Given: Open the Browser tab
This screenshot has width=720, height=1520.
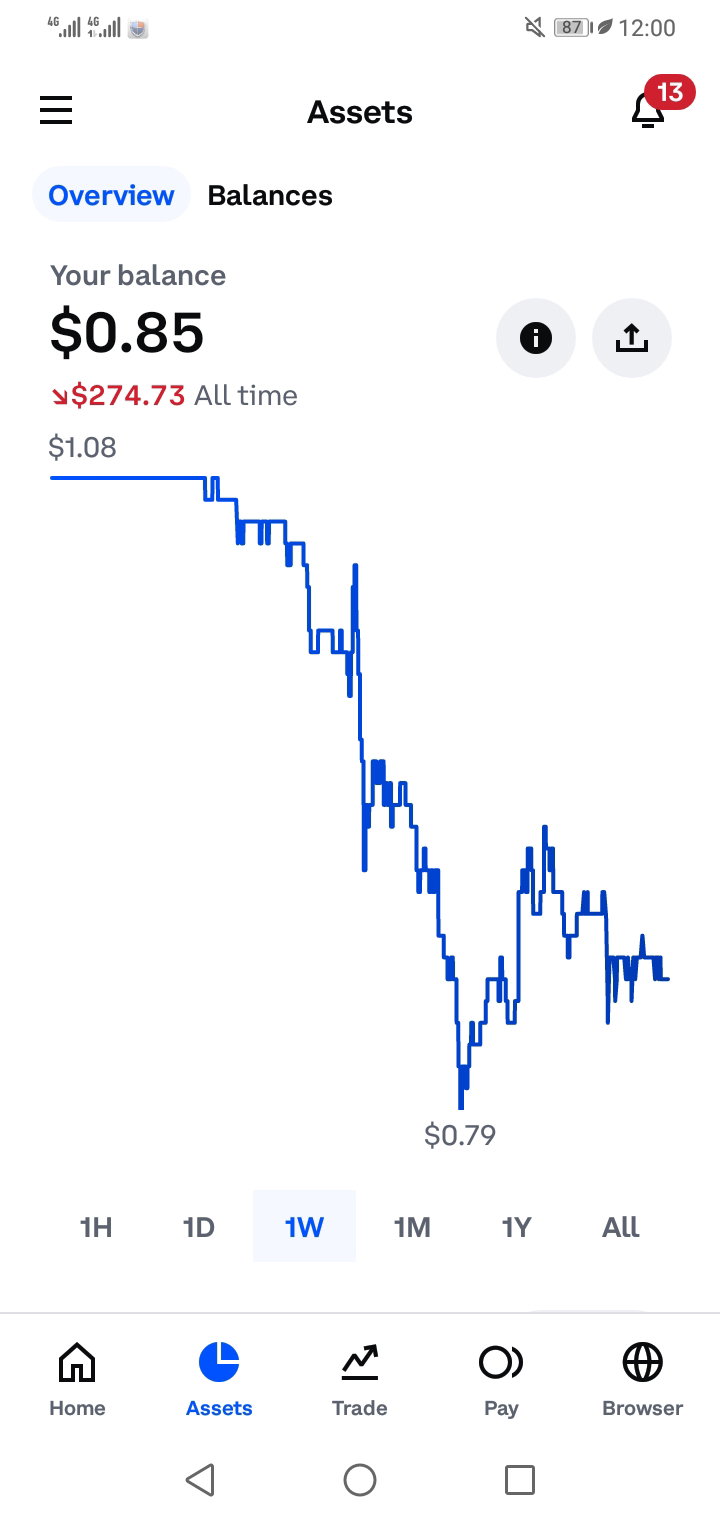Looking at the screenshot, I should coord(643,1380).
